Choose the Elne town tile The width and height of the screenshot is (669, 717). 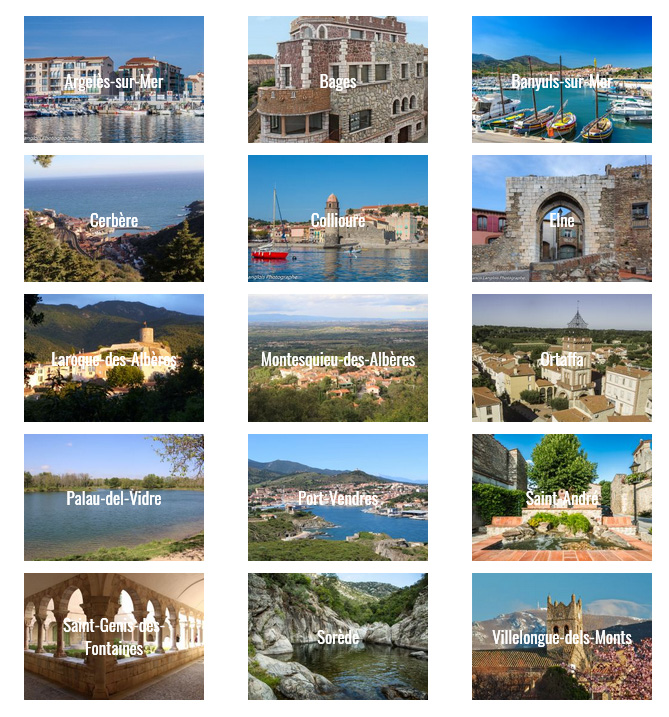pos(562,219)
